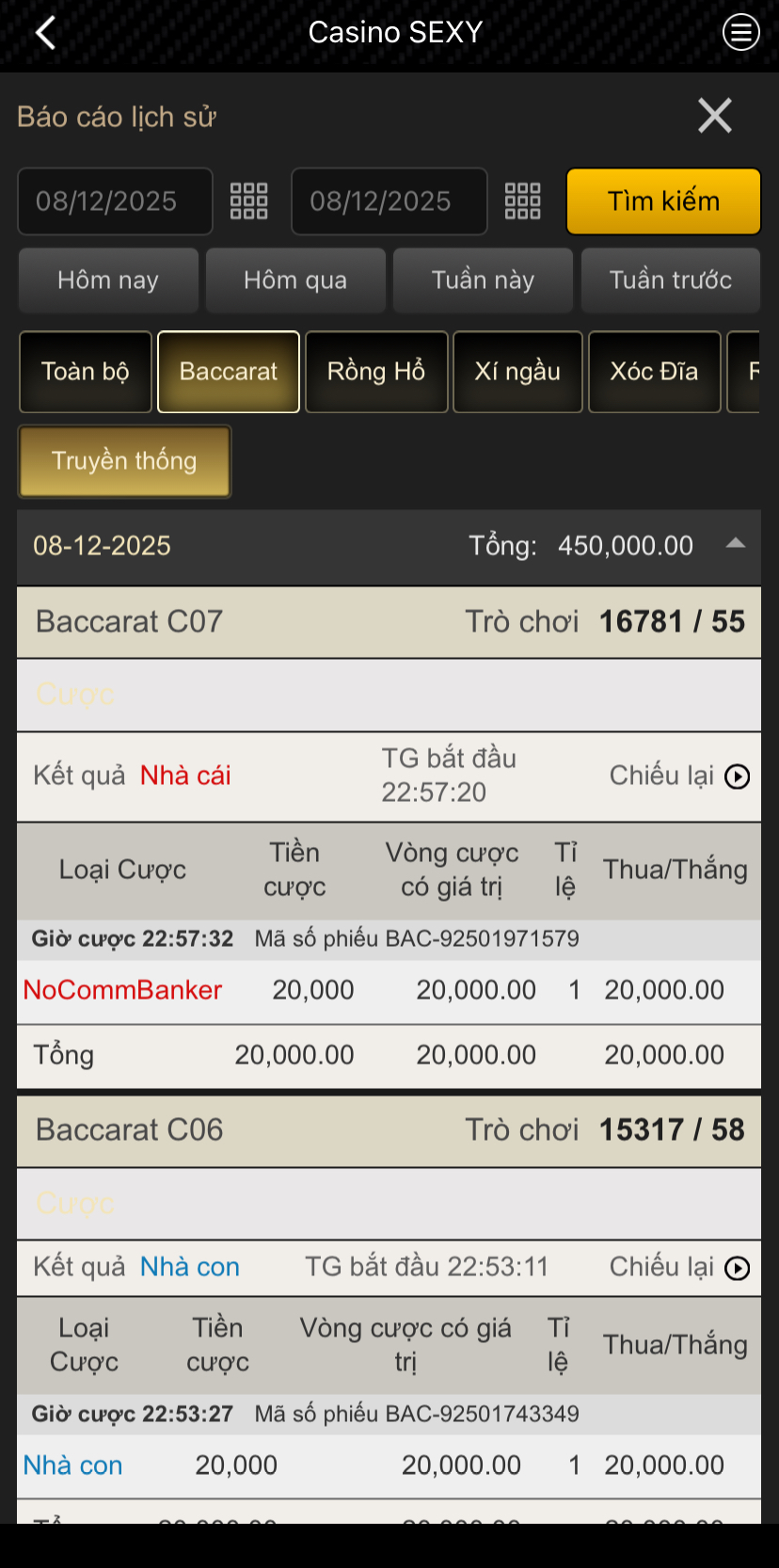The height and width of the screenshot is (1568, 779).
Task: Go back from Casino SEXY
Action: [45, 33]
